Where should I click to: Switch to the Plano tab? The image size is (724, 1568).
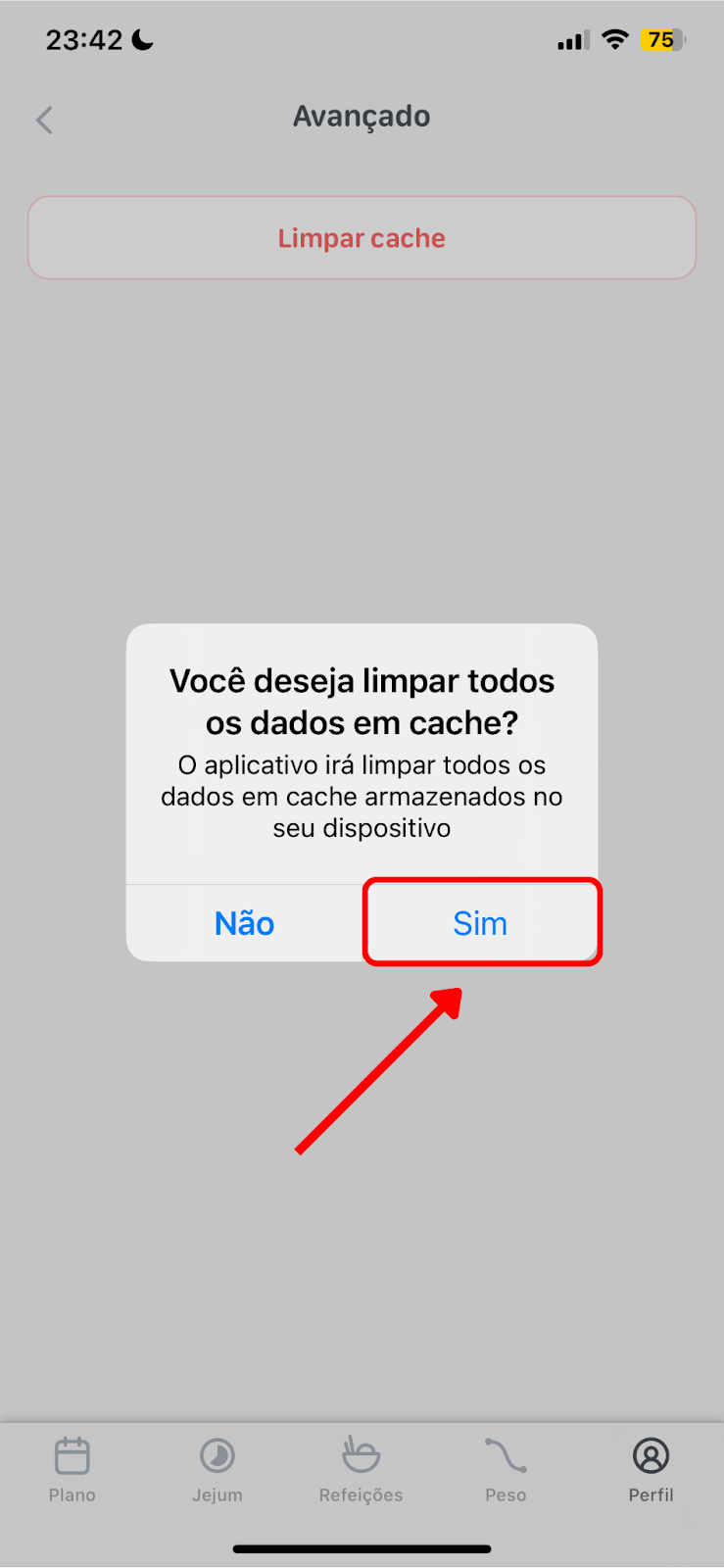tap(72, 1470)
